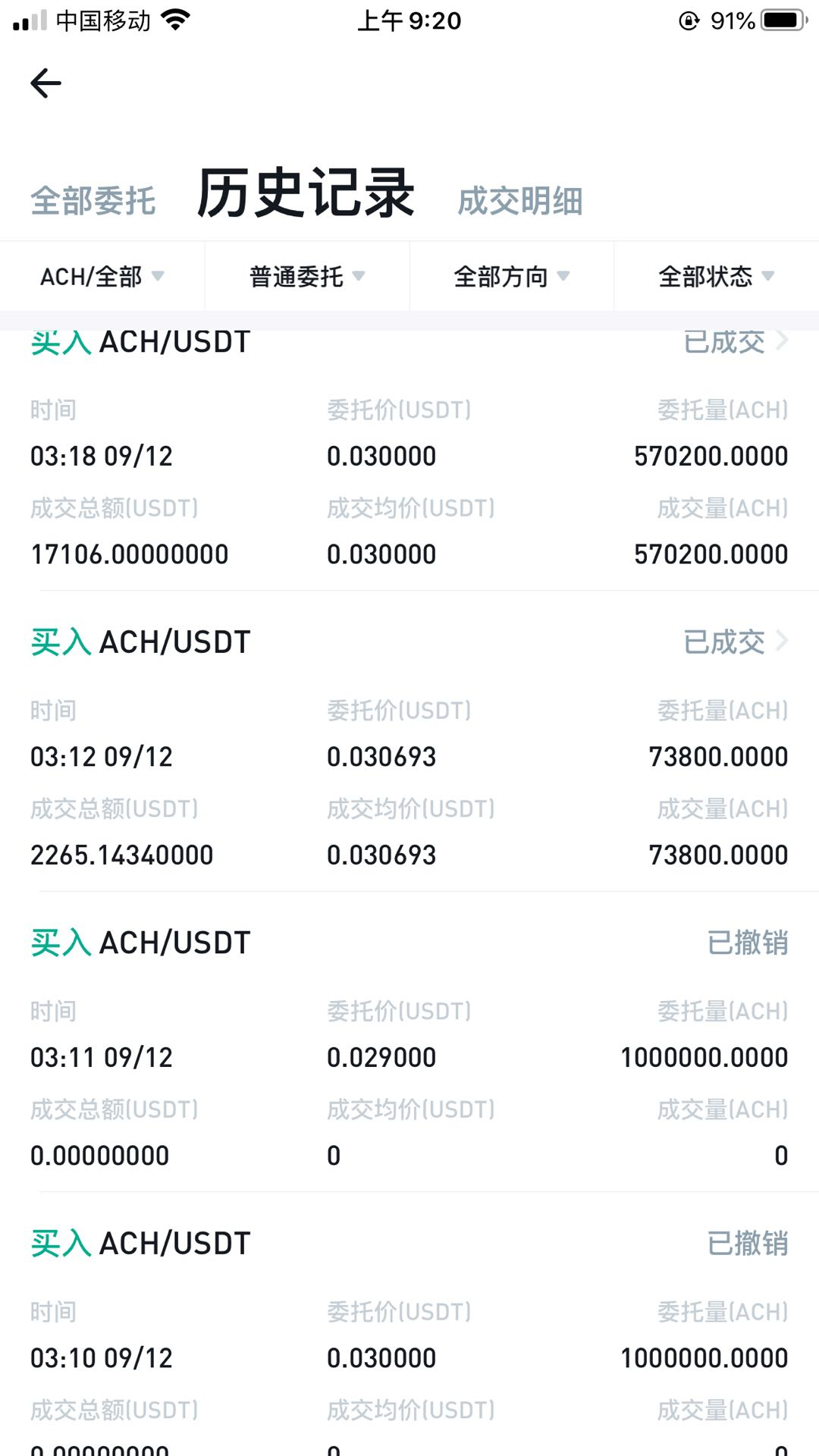Click the order price 0.030693 value
The image size is (819, 1456).
381,755
